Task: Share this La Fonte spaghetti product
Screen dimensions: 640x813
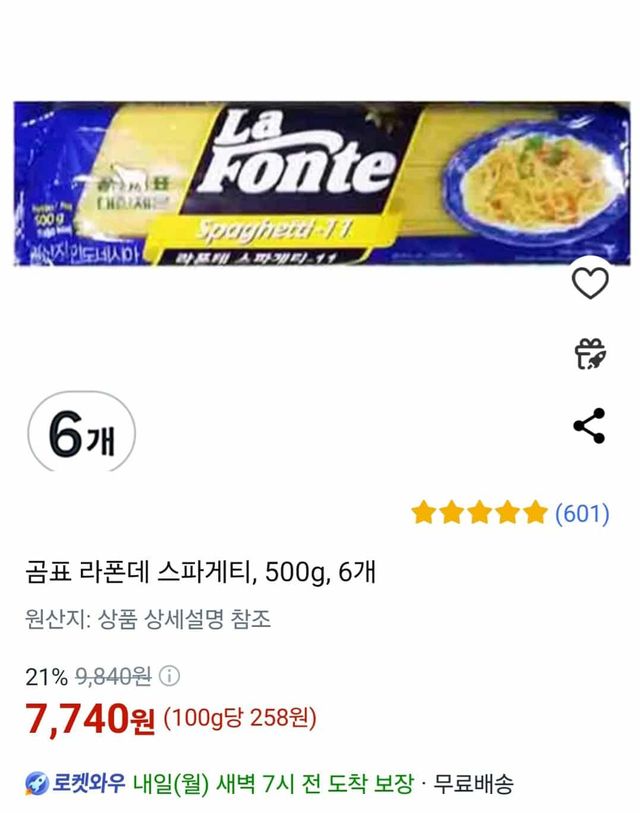Action: tap(589, 426)
